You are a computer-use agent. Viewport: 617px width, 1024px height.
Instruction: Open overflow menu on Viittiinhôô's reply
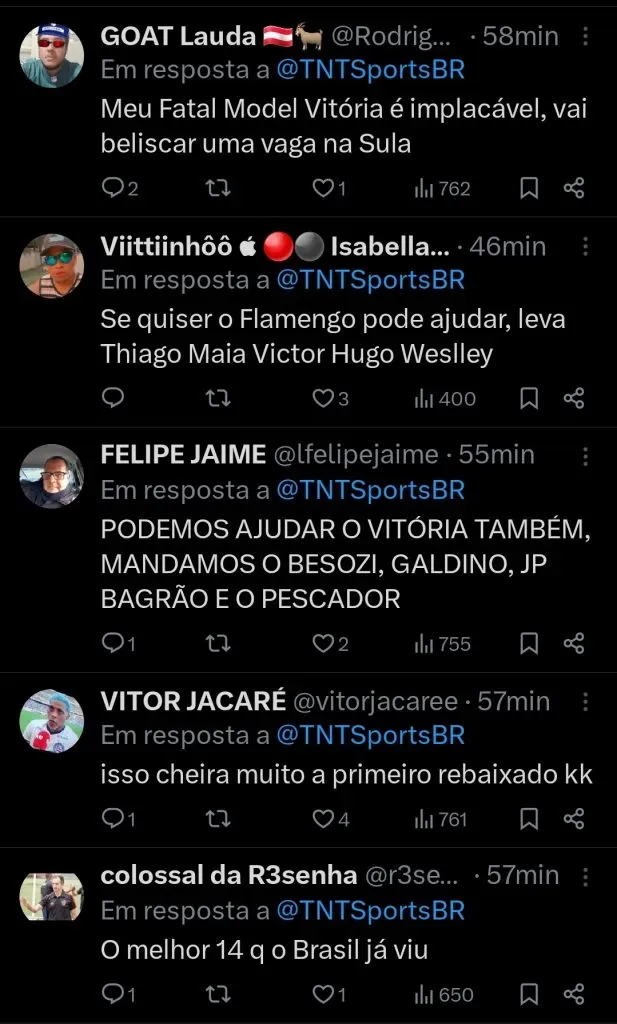click(x=585, y=247)
